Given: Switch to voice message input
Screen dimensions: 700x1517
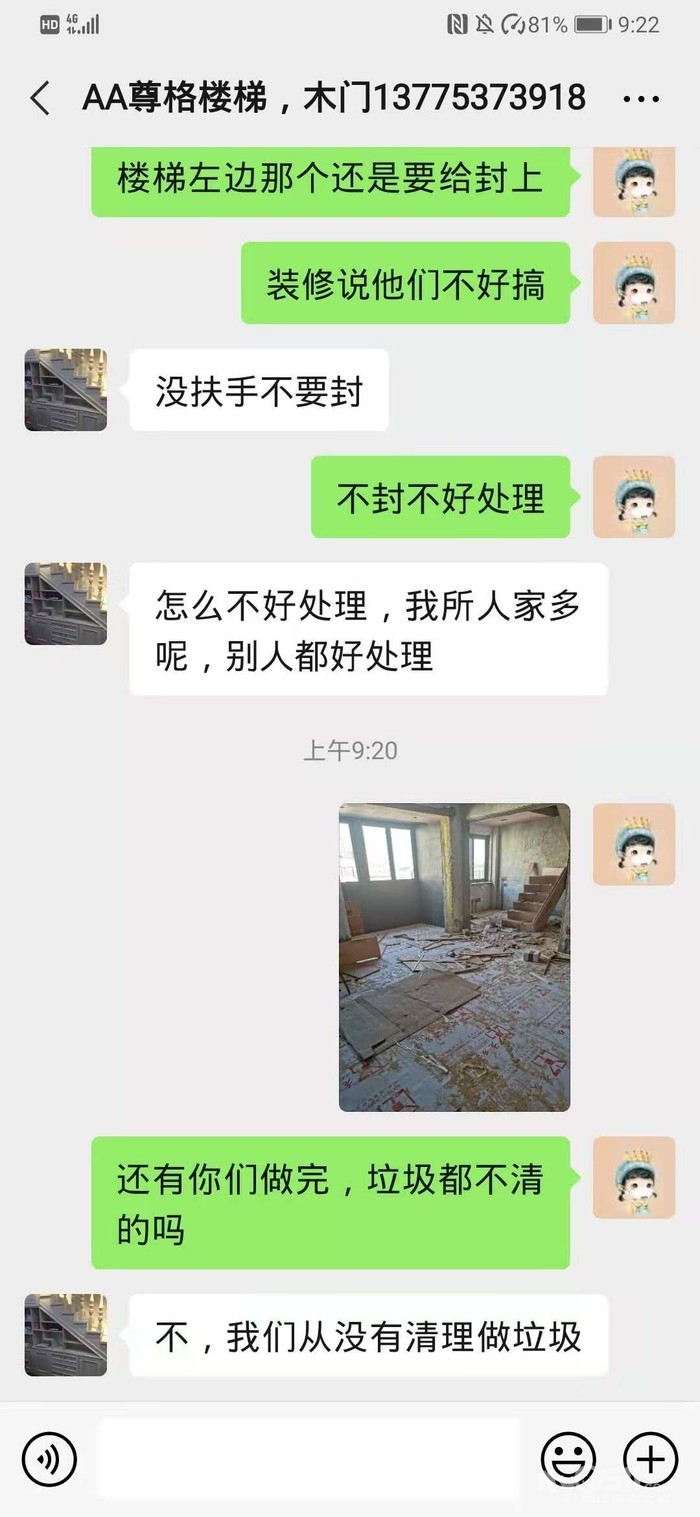Looking at the screenshot, I should point(49,1460).
